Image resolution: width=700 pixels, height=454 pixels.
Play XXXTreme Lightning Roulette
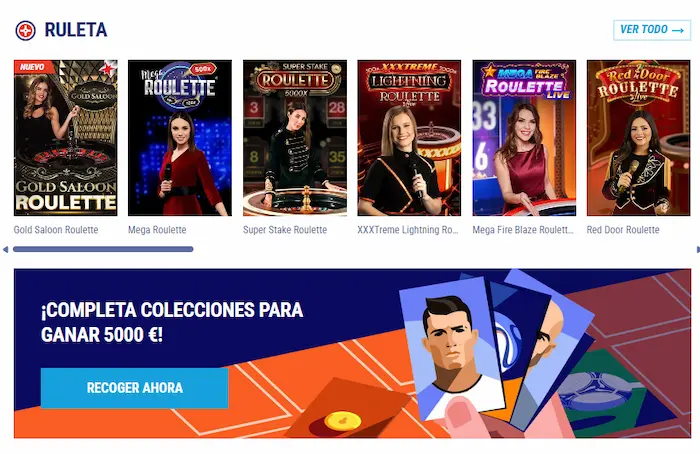pos(409,138)
